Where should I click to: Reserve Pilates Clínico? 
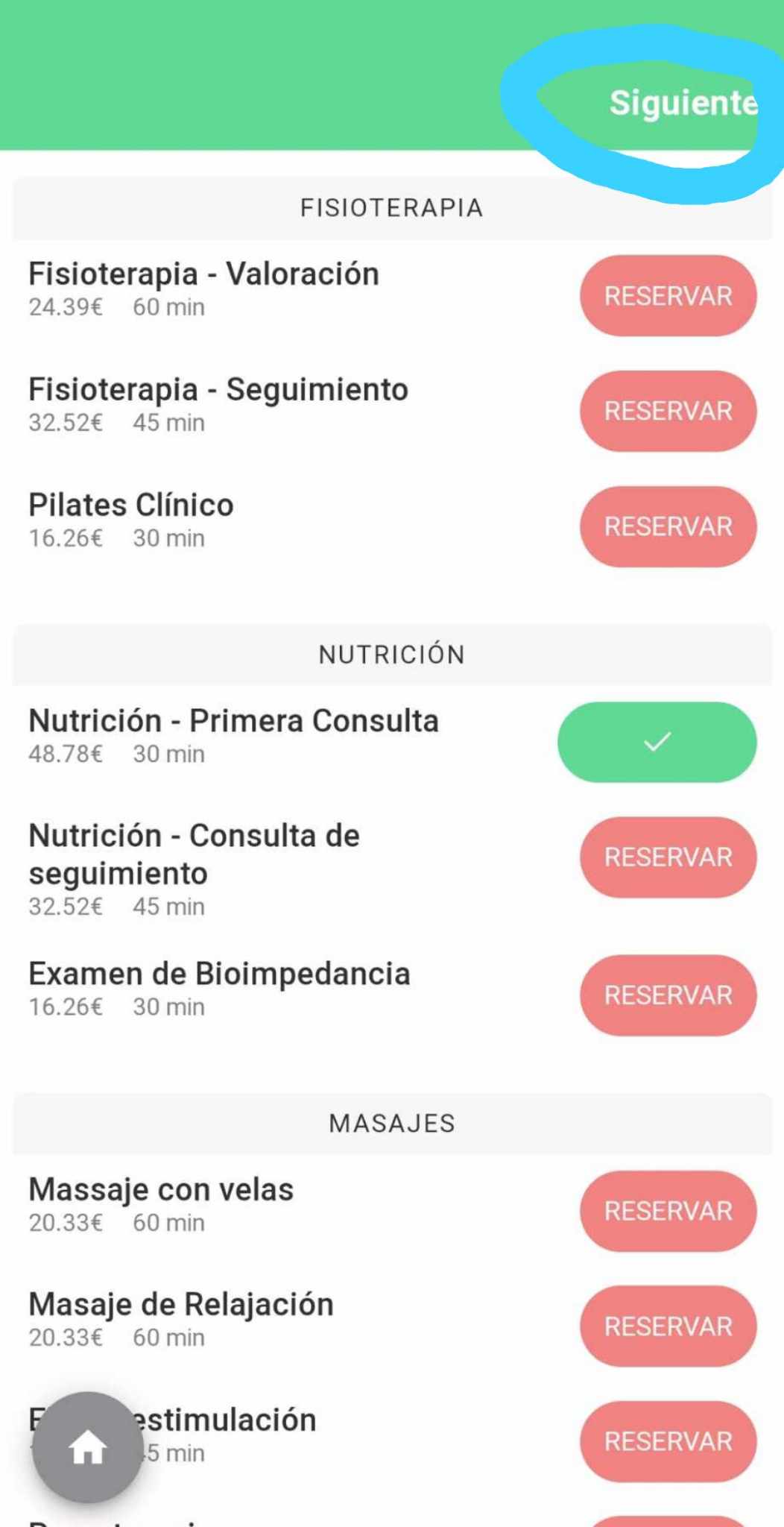click(668, 526)
